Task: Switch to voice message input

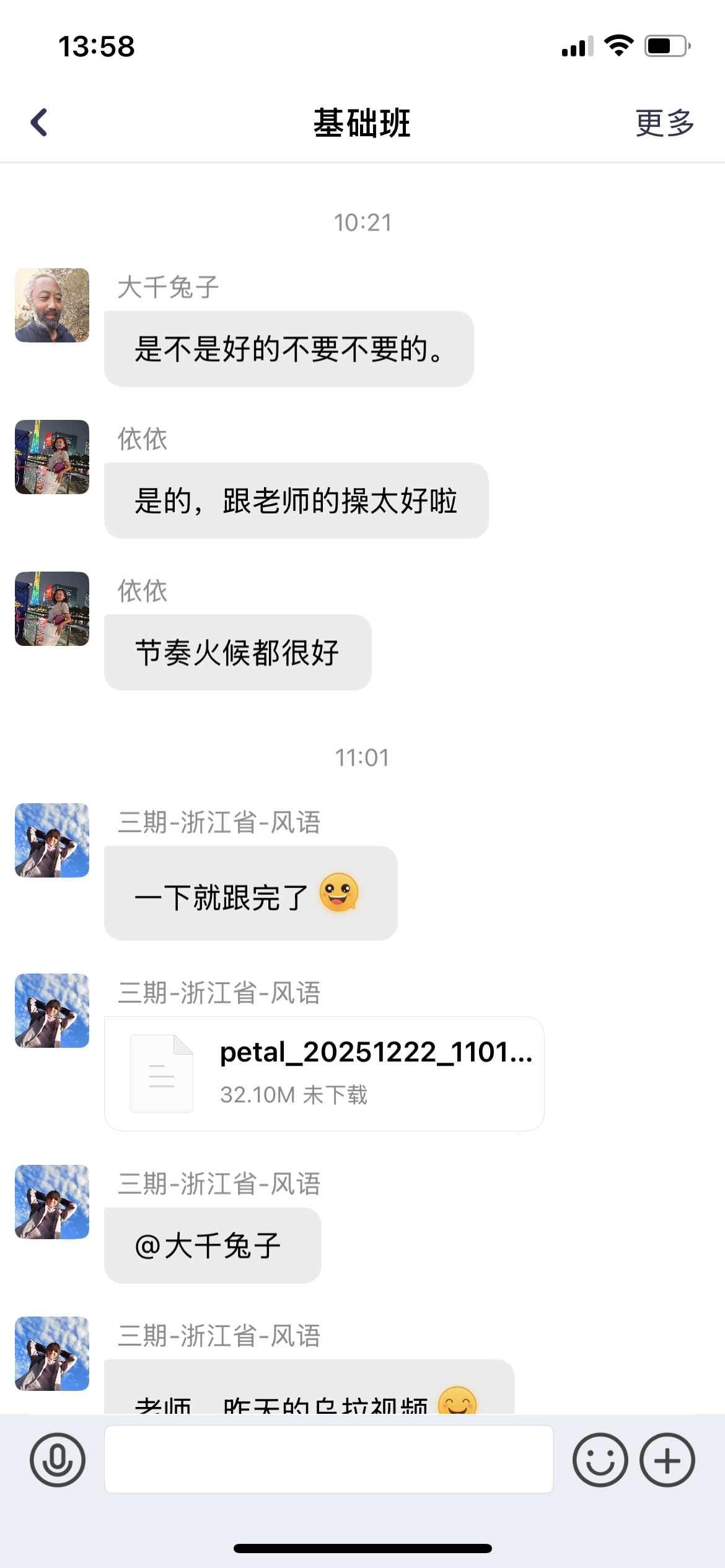Action: [x=57, y=1460]
